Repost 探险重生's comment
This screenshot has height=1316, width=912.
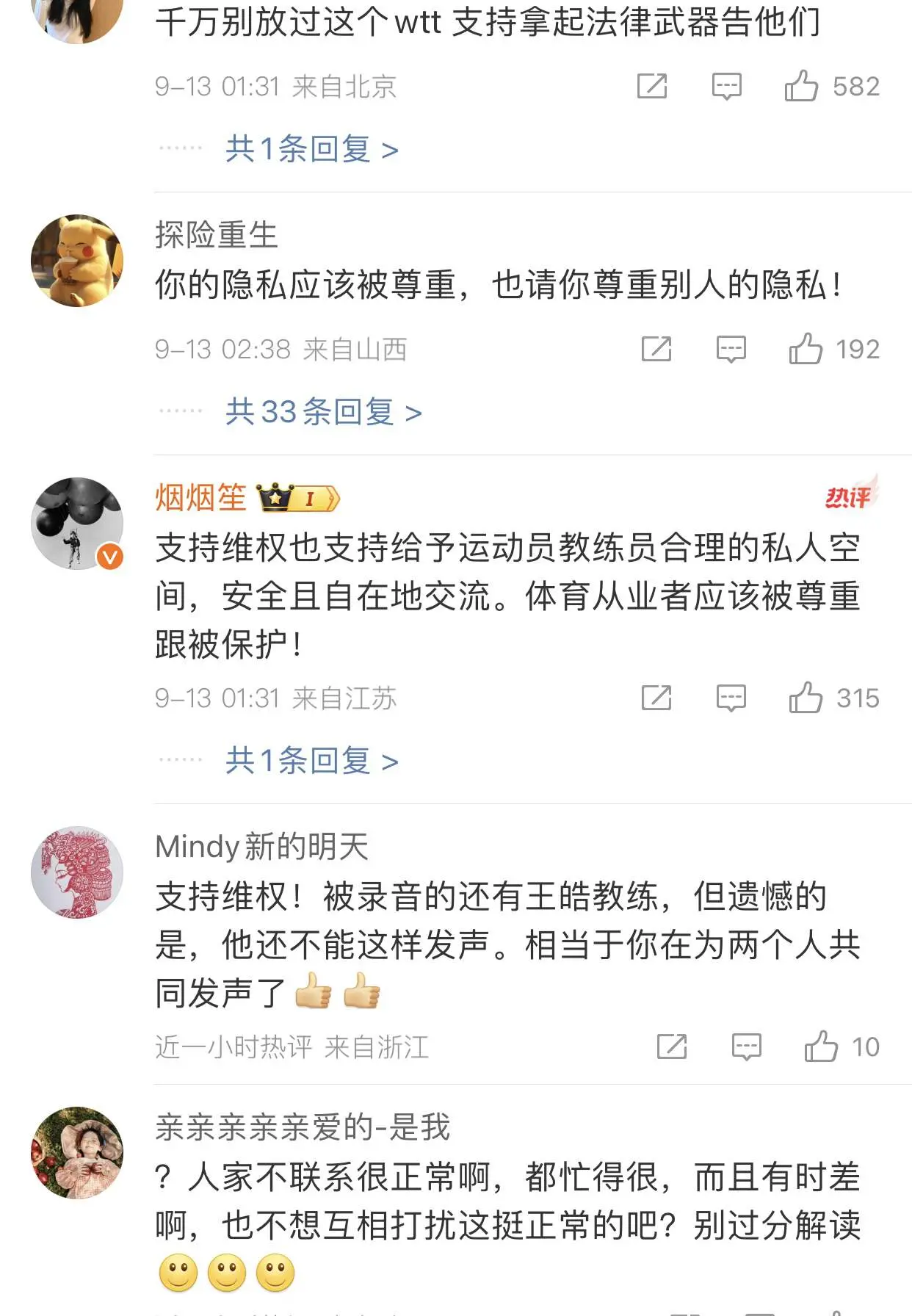pyautogui.click(x=656, y=350)
